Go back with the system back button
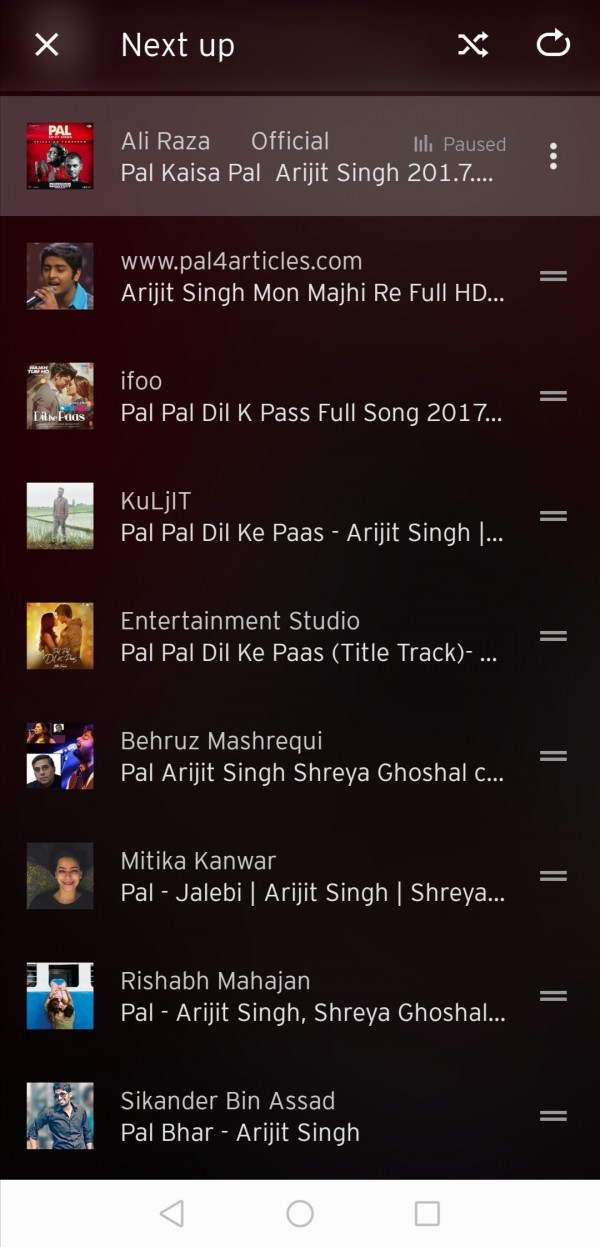 [x=172, y=1213]
